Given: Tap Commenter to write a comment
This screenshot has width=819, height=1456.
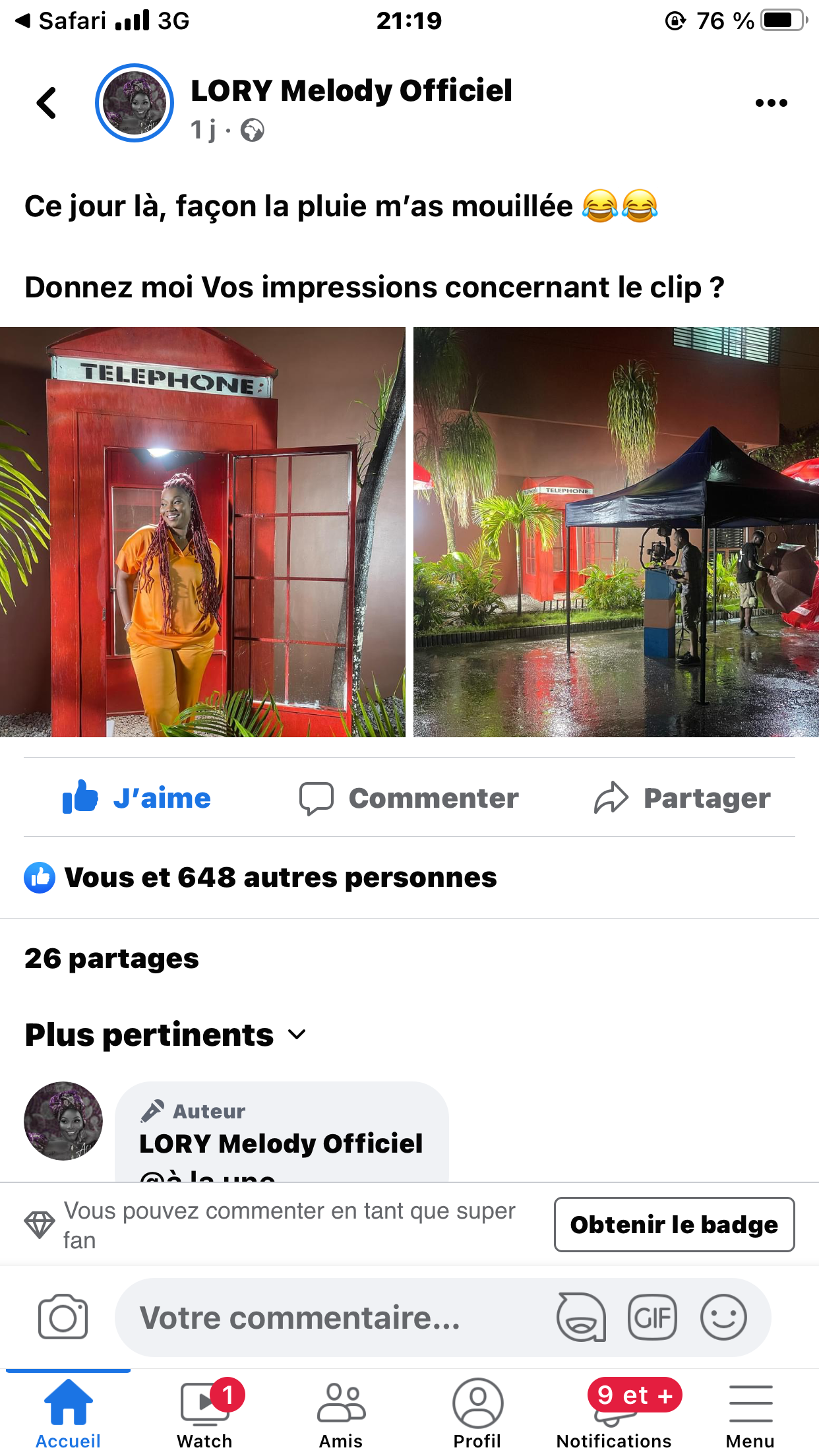Looking at the screenshot, I should [x=409, y=798].
